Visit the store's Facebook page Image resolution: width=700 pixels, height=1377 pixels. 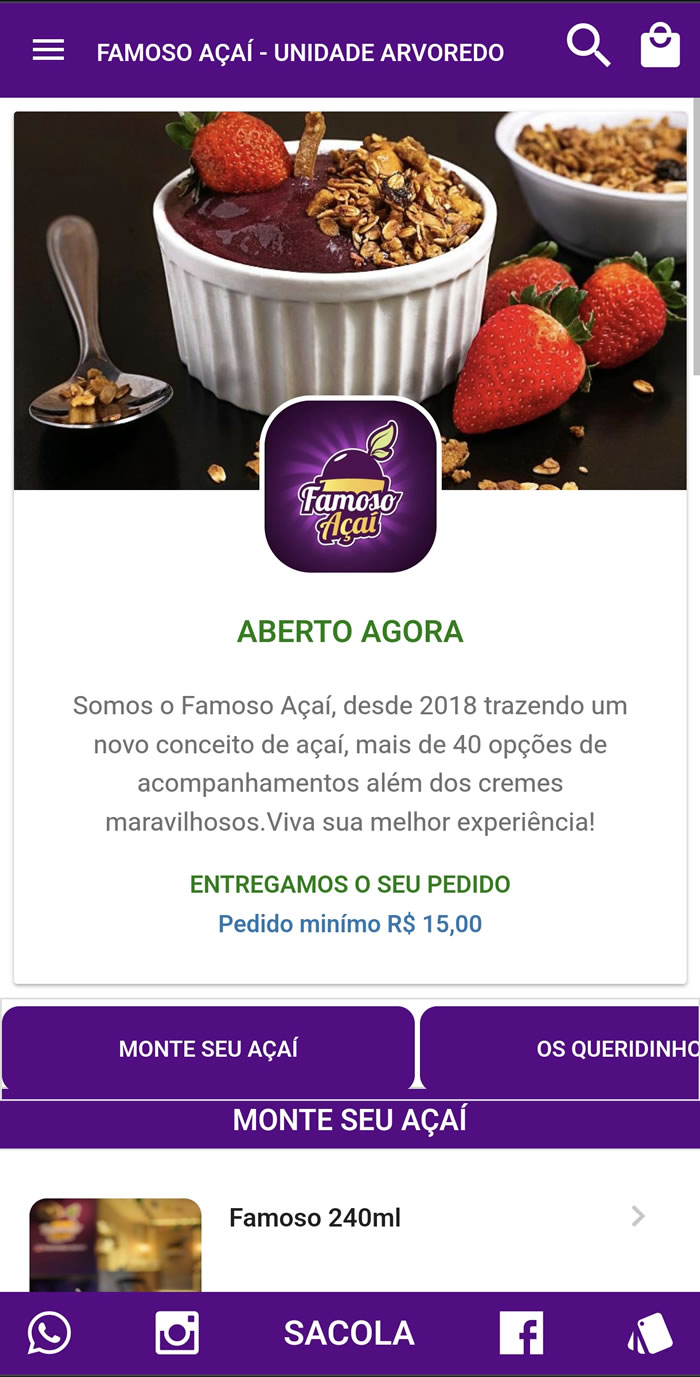coord(521,1334)
